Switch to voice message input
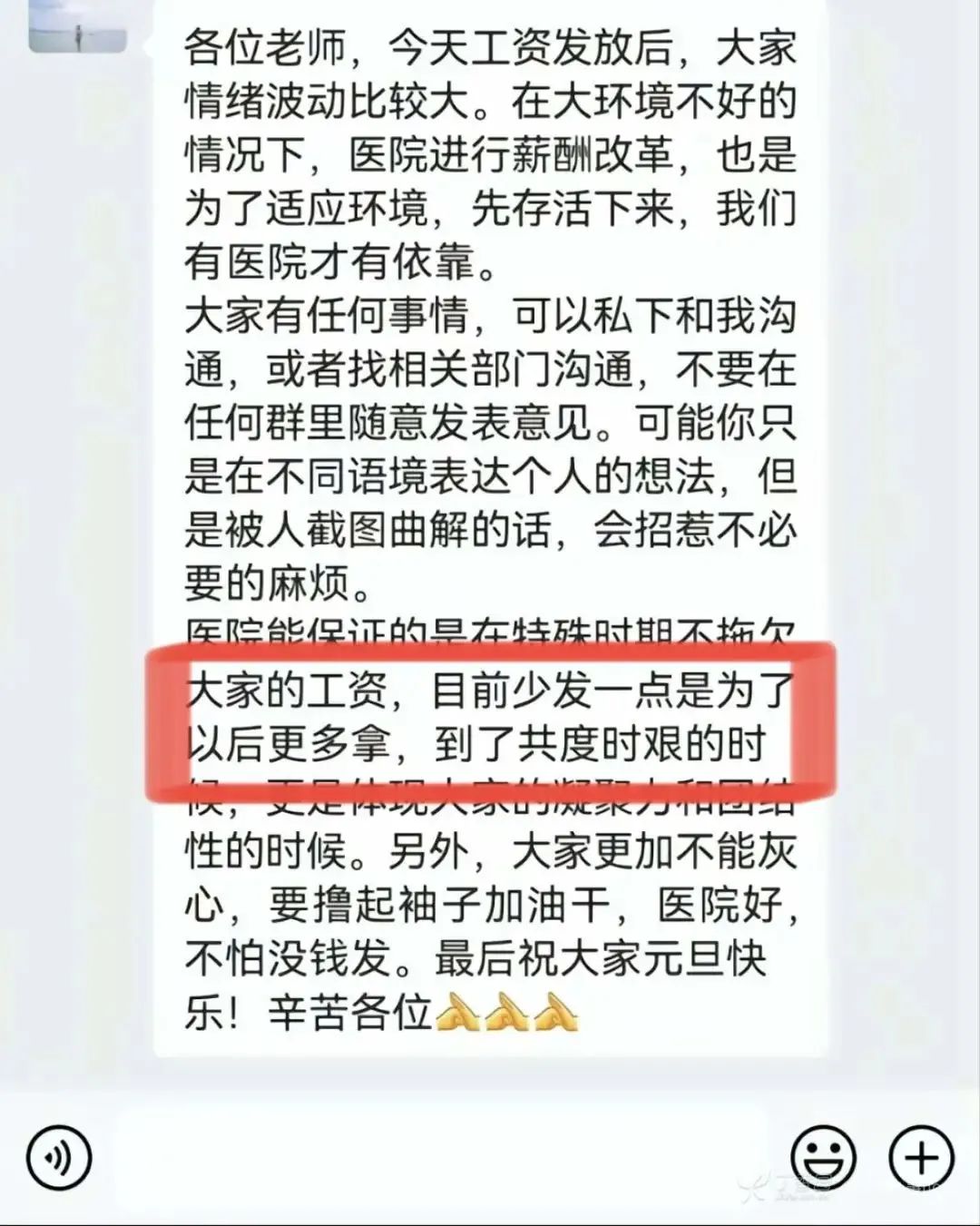Viewport: 980px width, 1226px height. tap(60, 1157)
